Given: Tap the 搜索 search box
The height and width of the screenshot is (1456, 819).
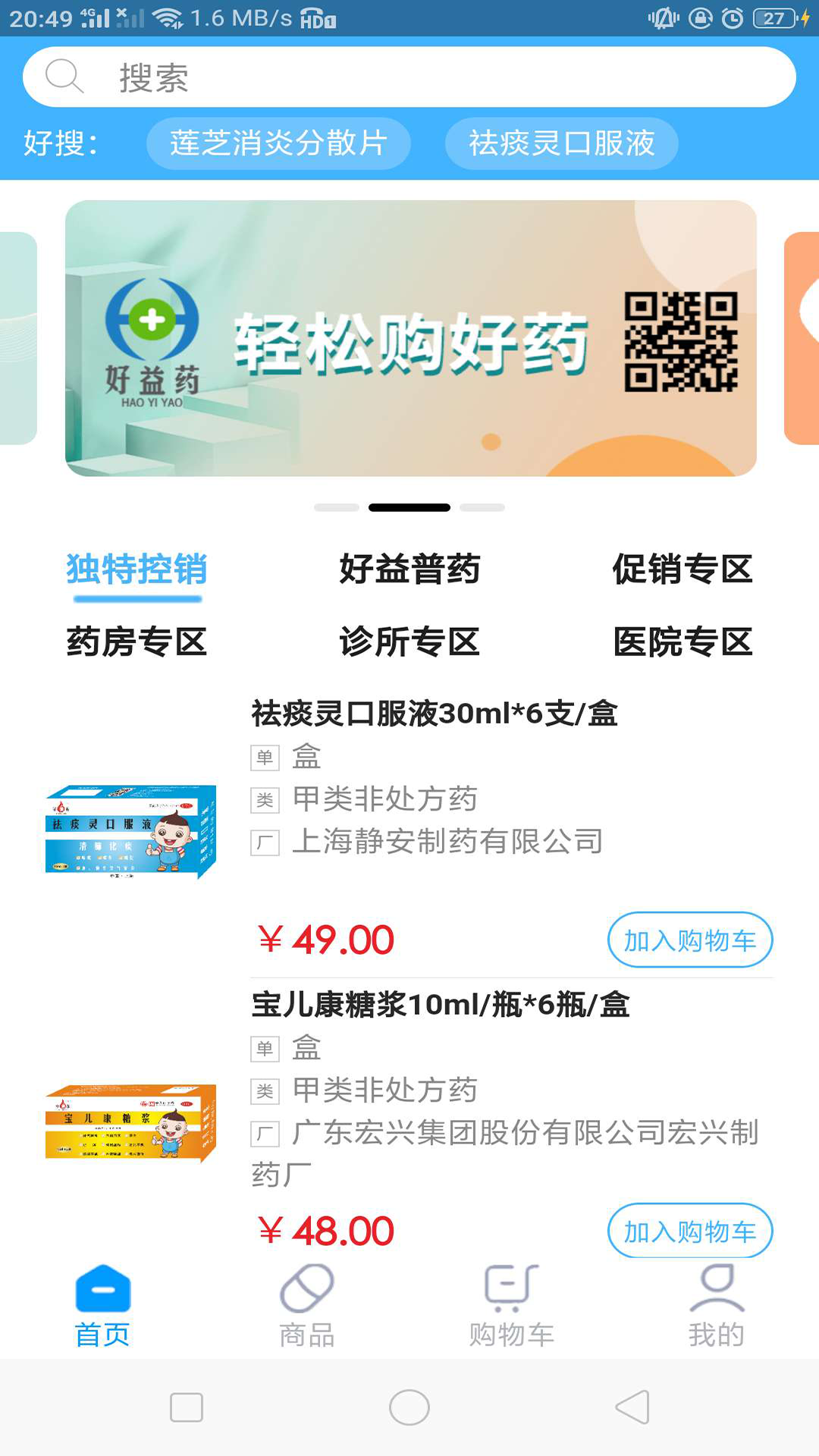Looking at the screenshot, I should tap(409, 77).
